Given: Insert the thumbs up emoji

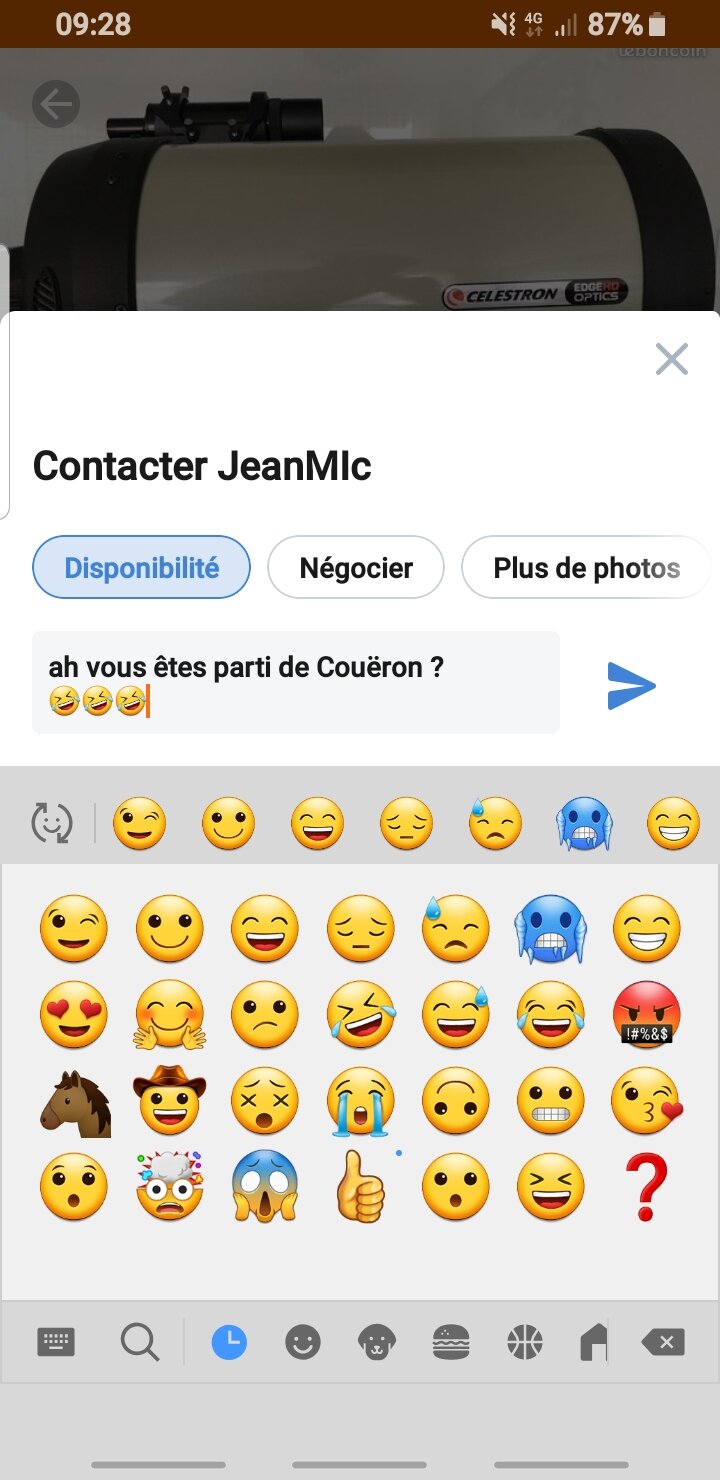Looking at the screenshot, I should tap(360, 1186).
